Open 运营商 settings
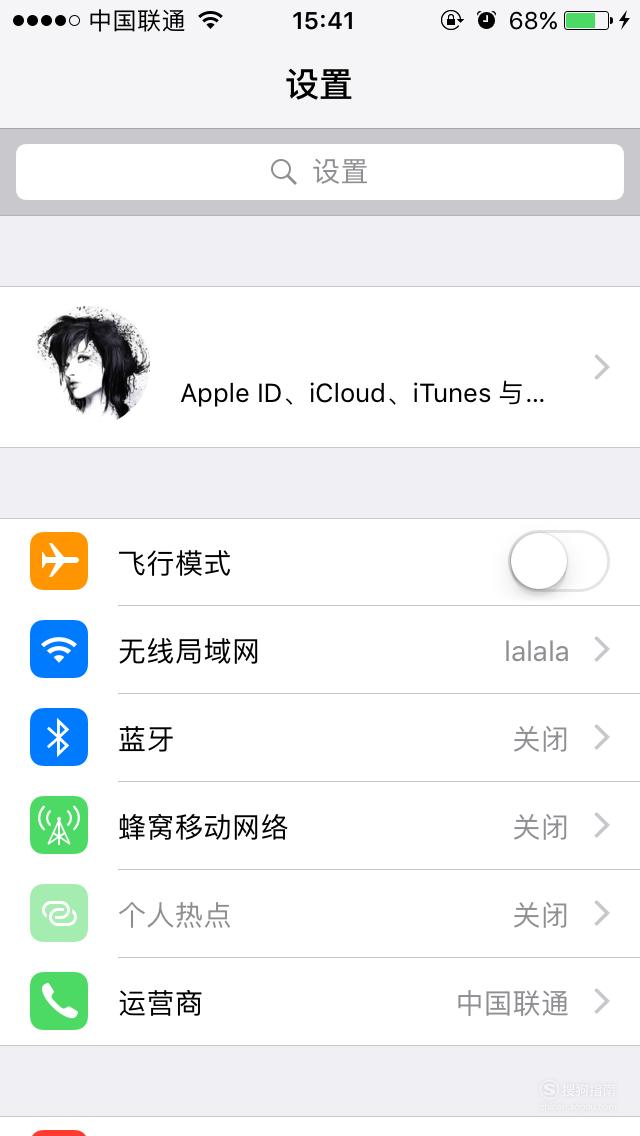Screen dimensions: 640x1136 point(320,1002)
